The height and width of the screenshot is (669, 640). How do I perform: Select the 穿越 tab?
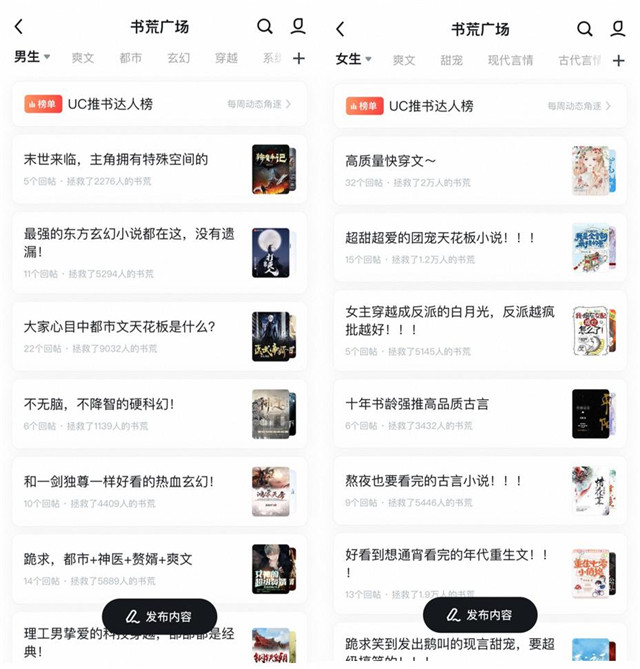(x=226, y=58)
